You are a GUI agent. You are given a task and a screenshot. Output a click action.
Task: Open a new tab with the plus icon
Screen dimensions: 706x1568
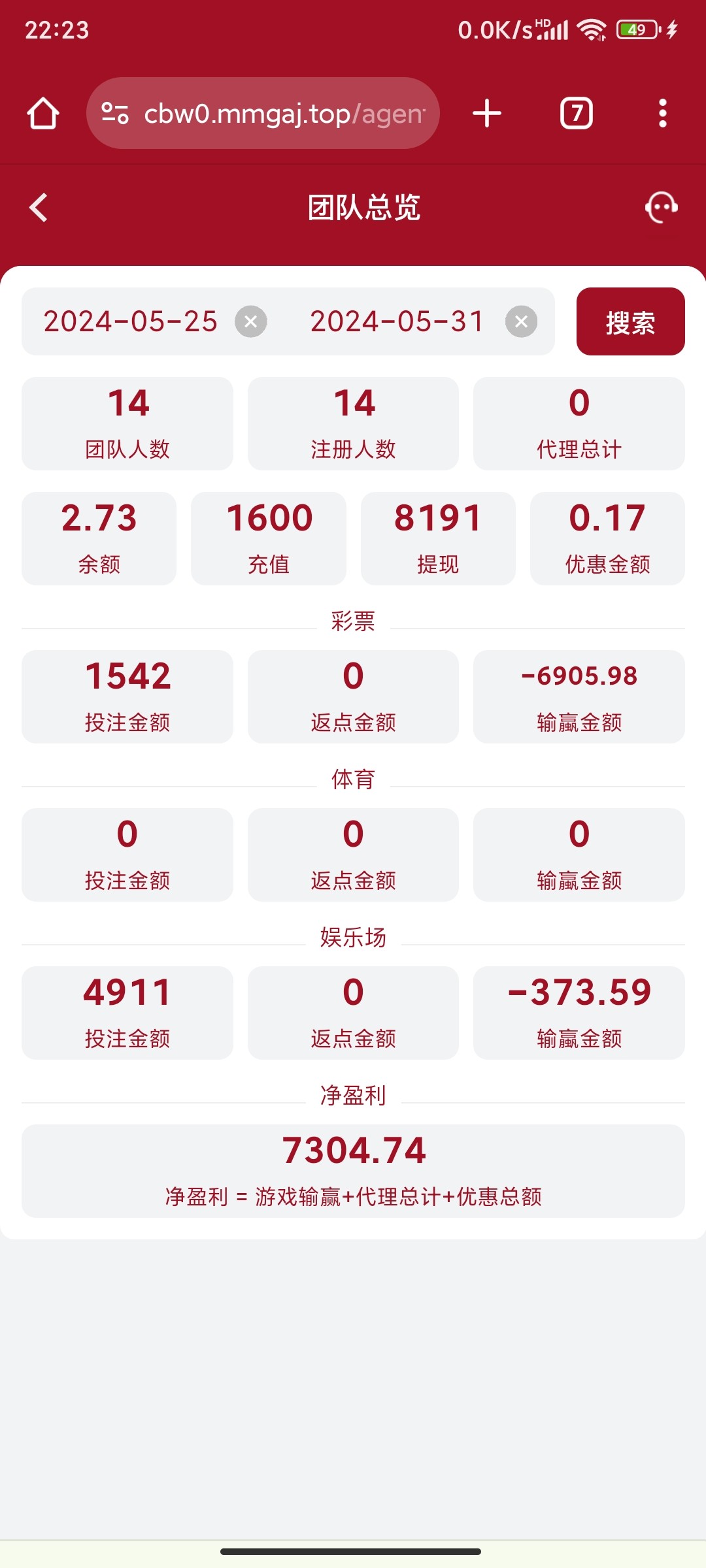486,112
